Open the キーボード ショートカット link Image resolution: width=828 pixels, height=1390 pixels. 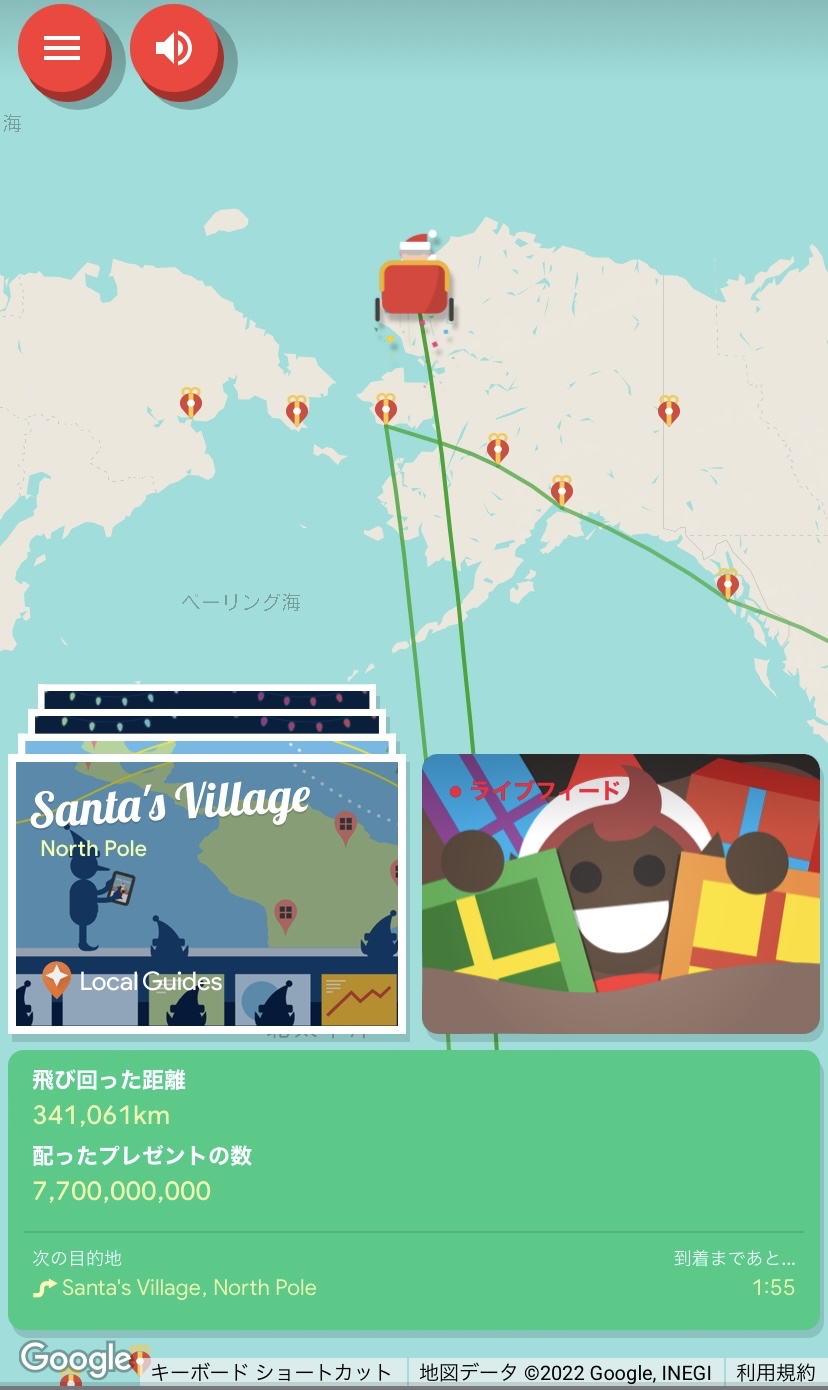(x=271, y=1372)
